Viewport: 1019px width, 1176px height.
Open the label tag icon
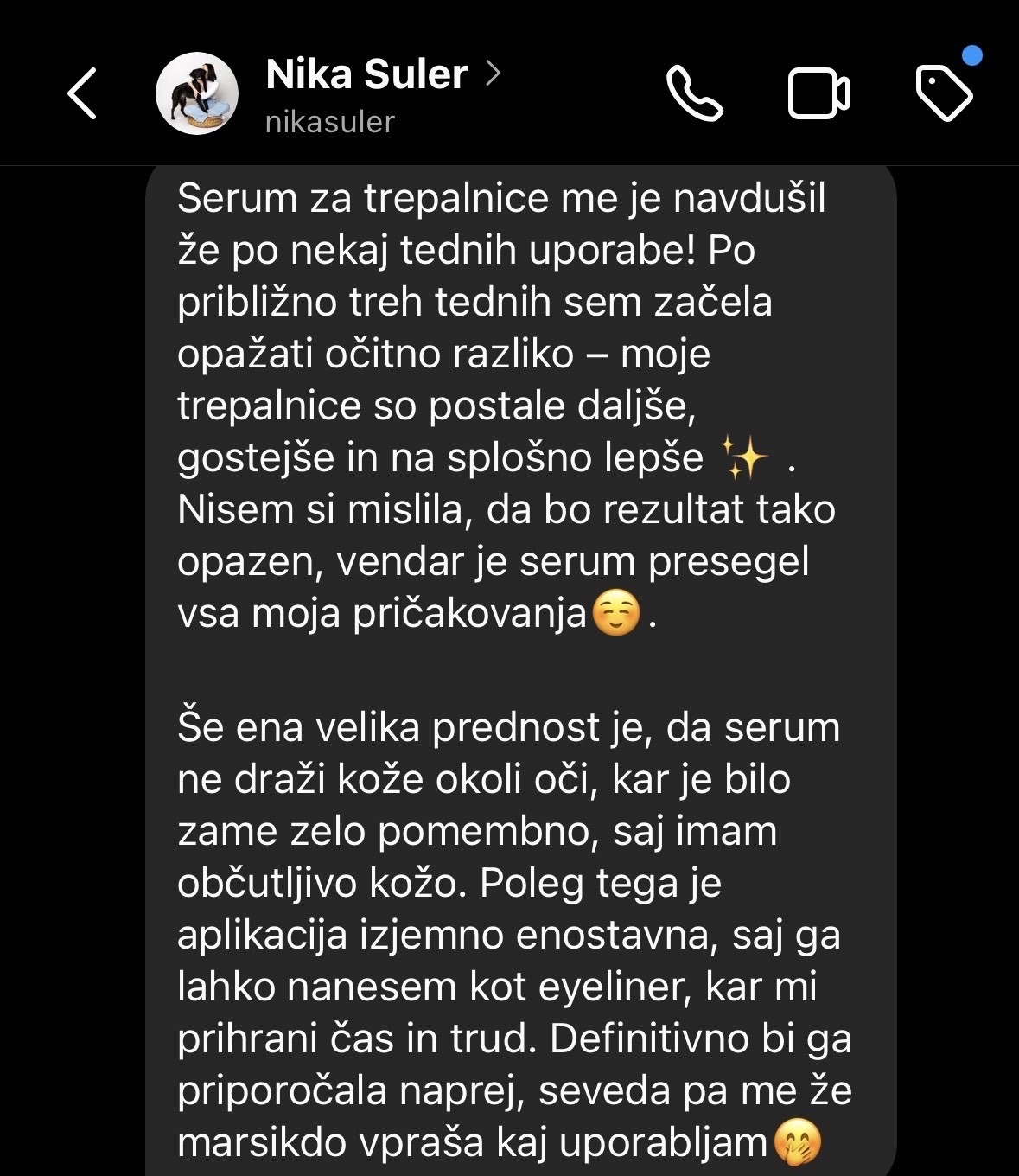pos(943,93)
